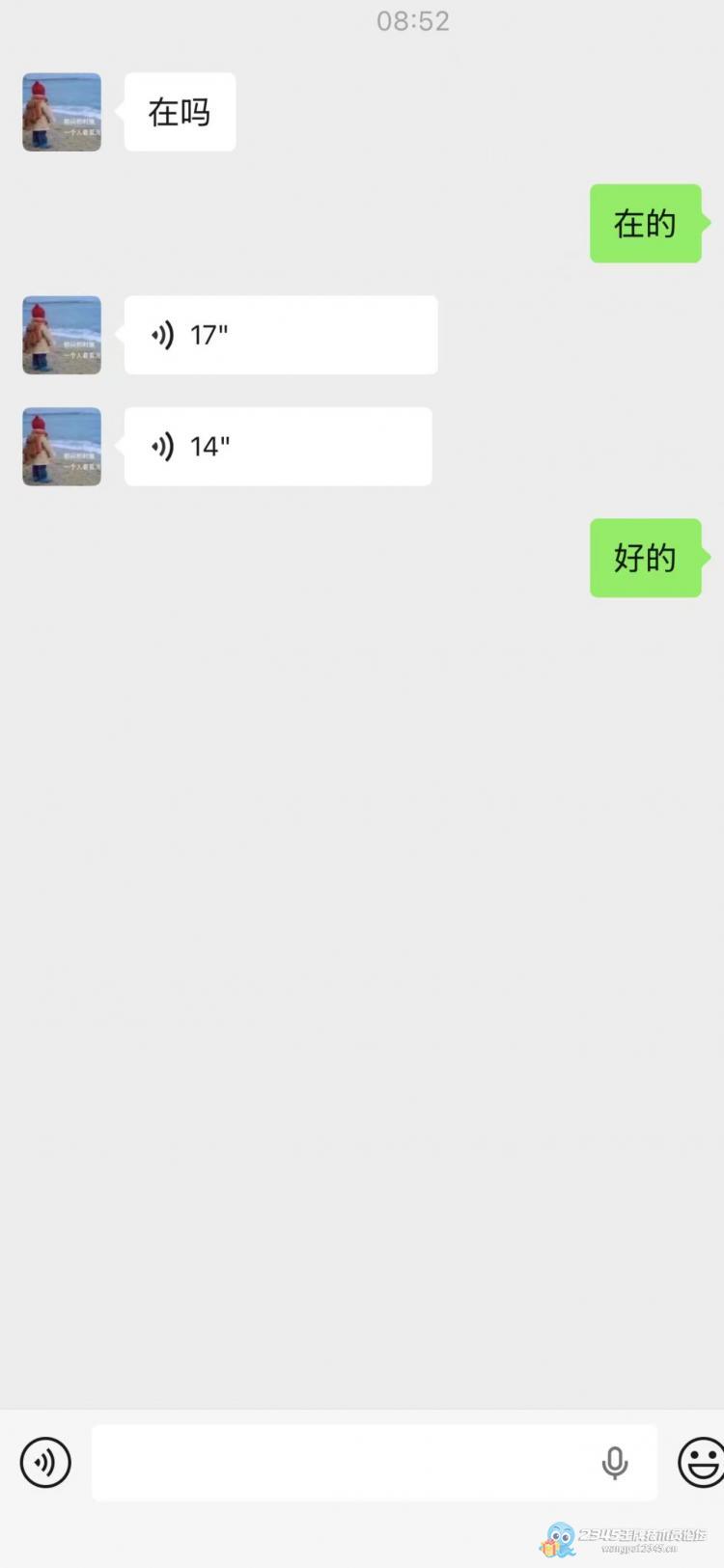Play the 17-second voice message
This screenshot has width=724, height=1568.
280,335
